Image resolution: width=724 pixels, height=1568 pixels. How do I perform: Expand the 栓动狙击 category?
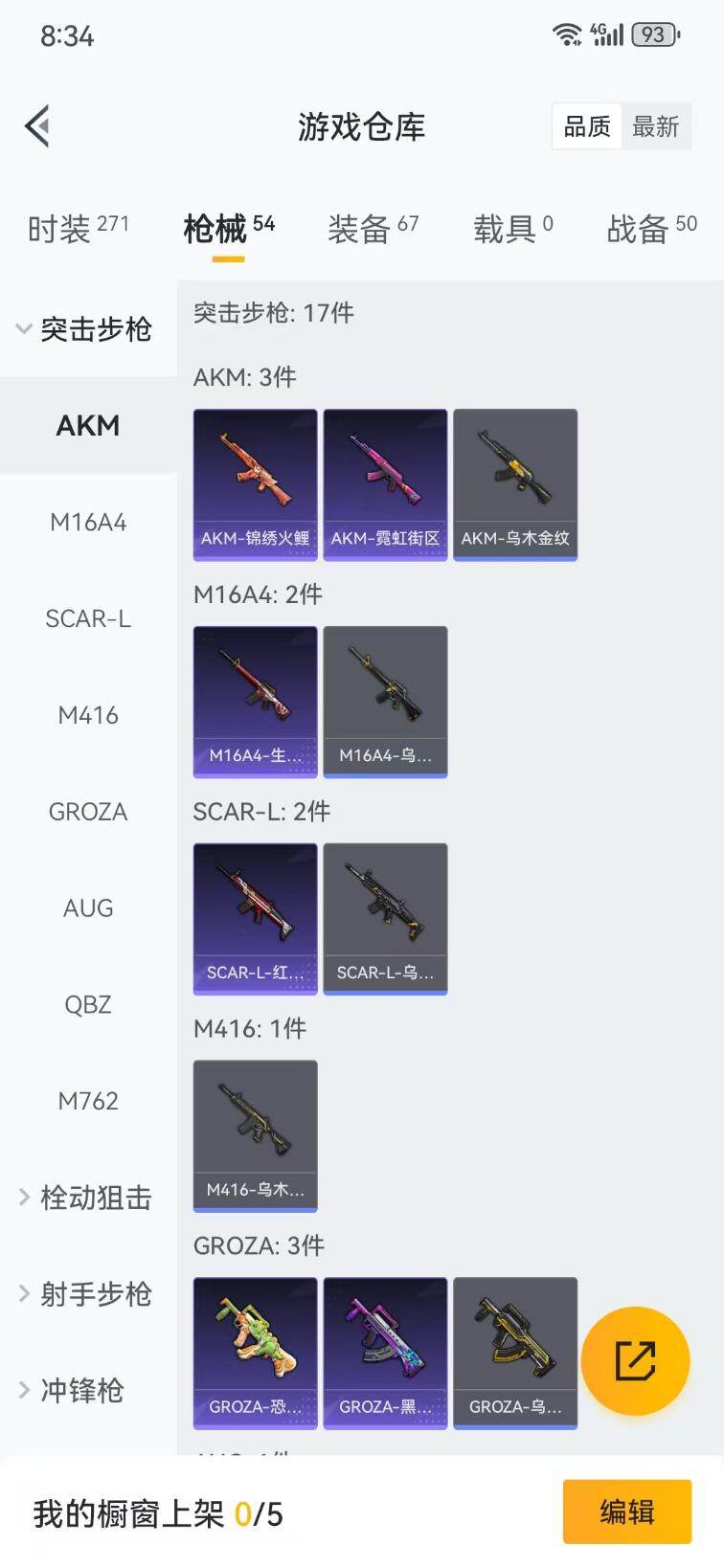[86, 1198]
